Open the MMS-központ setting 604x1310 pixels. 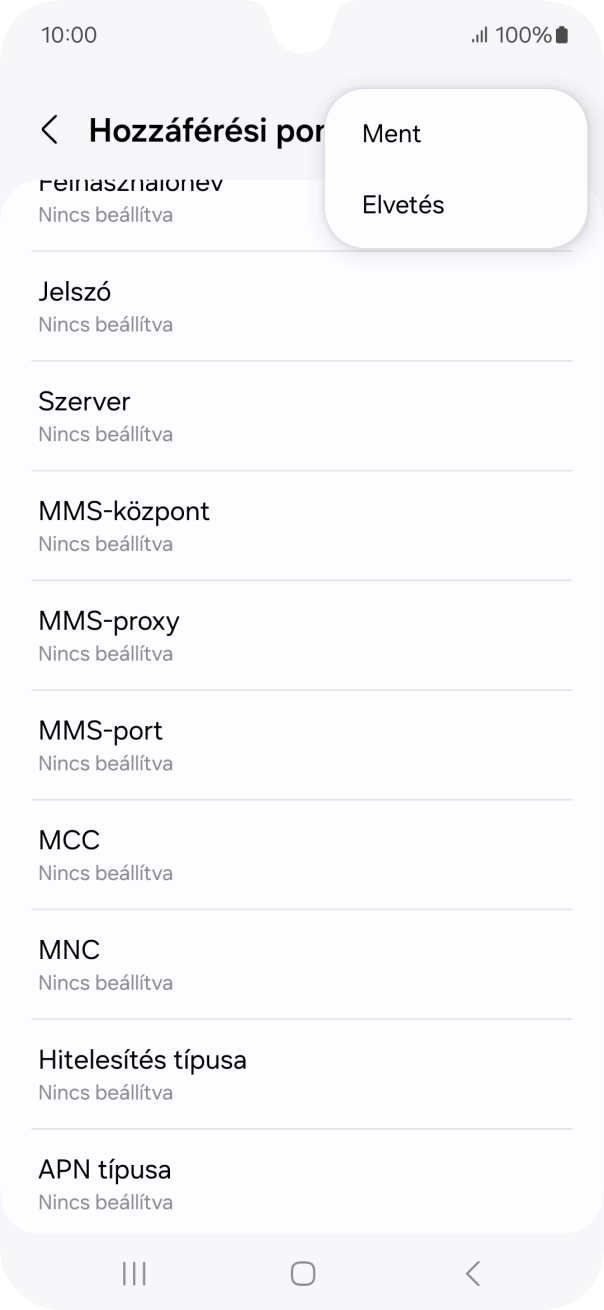tap(300, 526)
